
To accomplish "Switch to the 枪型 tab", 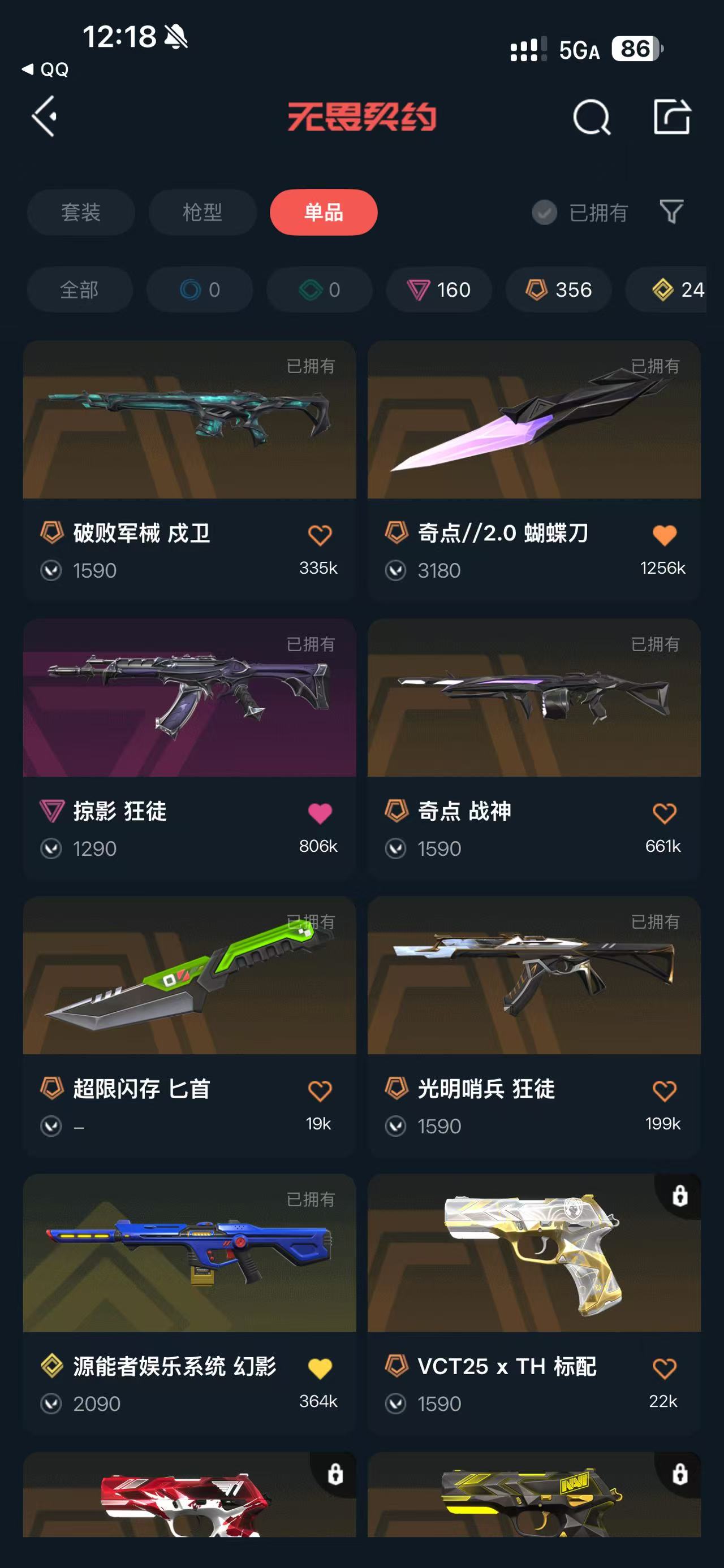I will (x=202, y=213).
